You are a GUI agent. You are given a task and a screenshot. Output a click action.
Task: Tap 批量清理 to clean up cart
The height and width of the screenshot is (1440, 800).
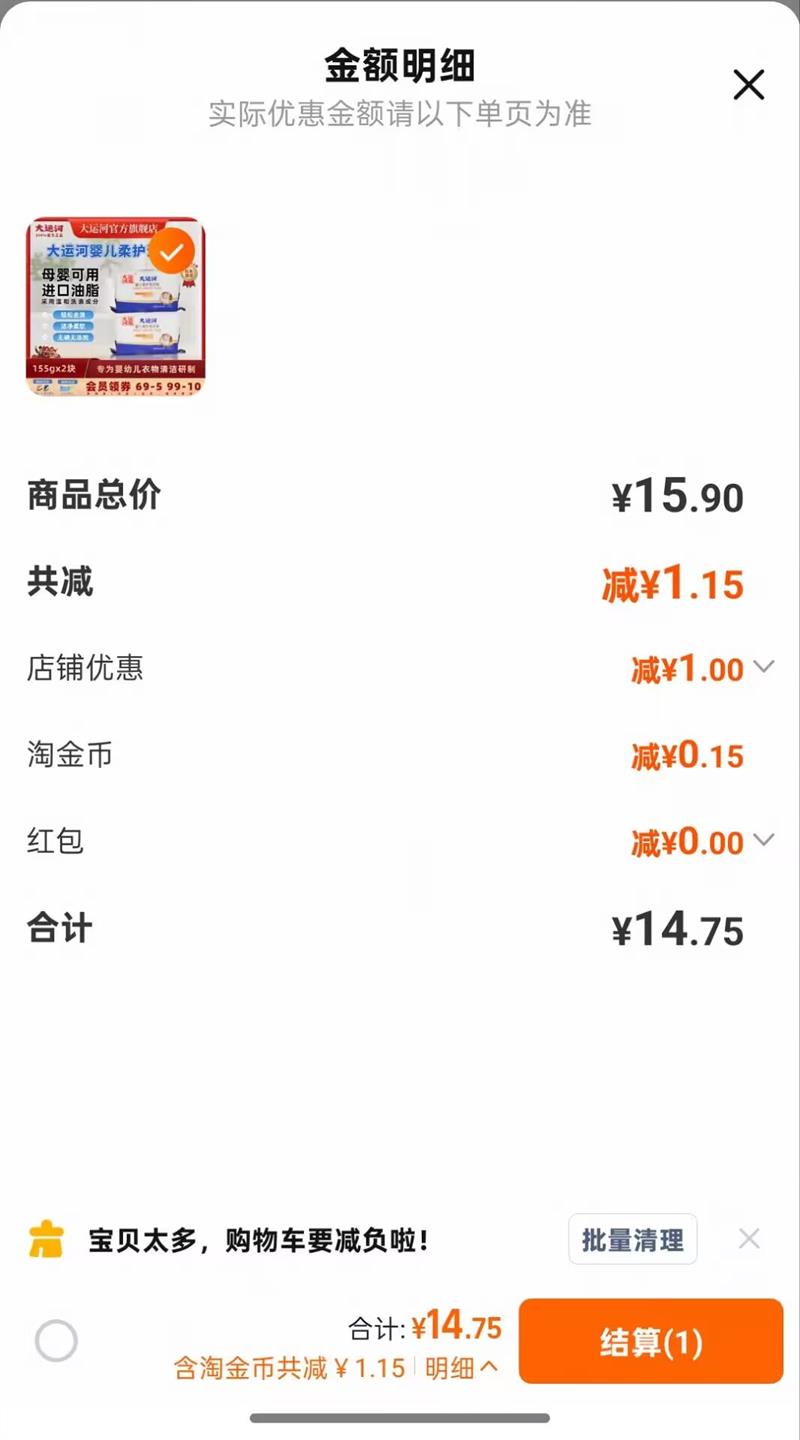point(632,1240)
